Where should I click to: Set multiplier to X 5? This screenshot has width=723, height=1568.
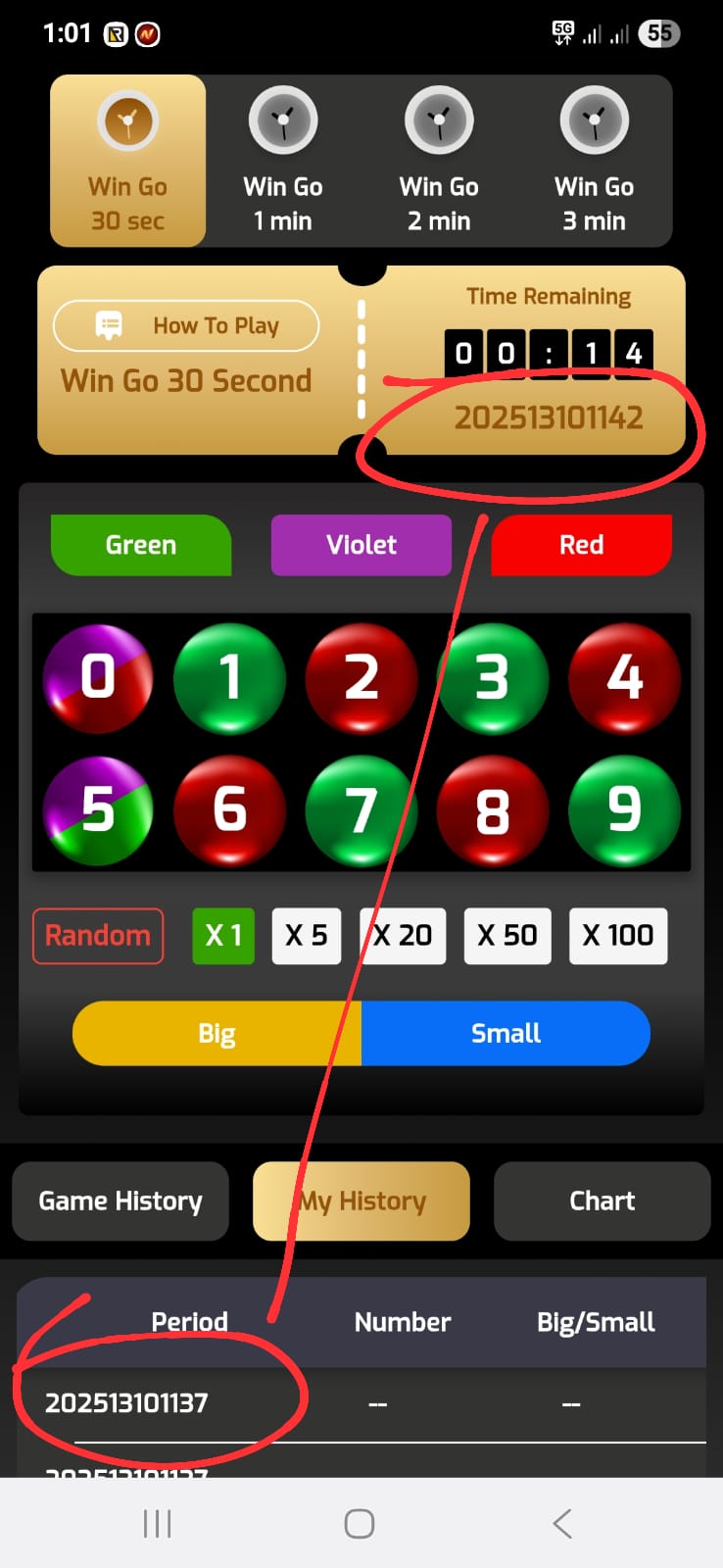click(x=306, y=936)
